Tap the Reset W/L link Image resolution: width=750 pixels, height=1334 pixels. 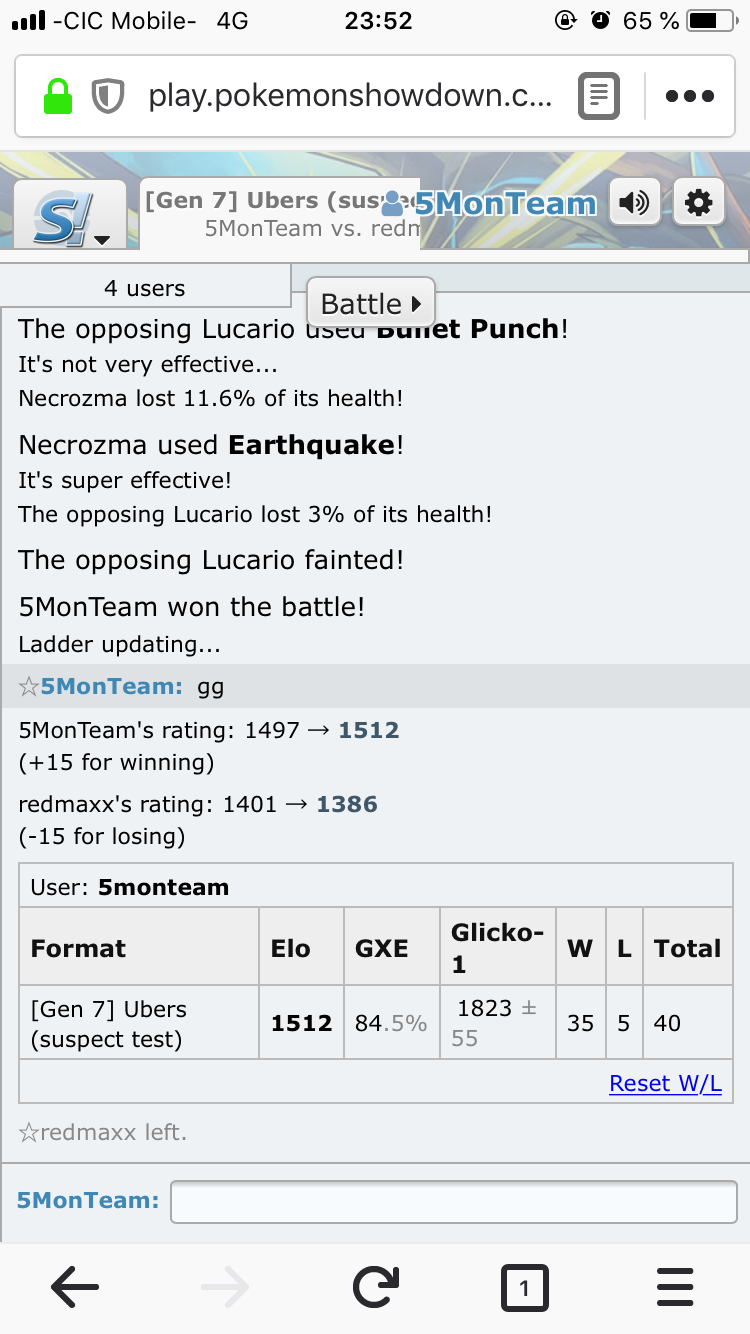[x=665, y=1084]
